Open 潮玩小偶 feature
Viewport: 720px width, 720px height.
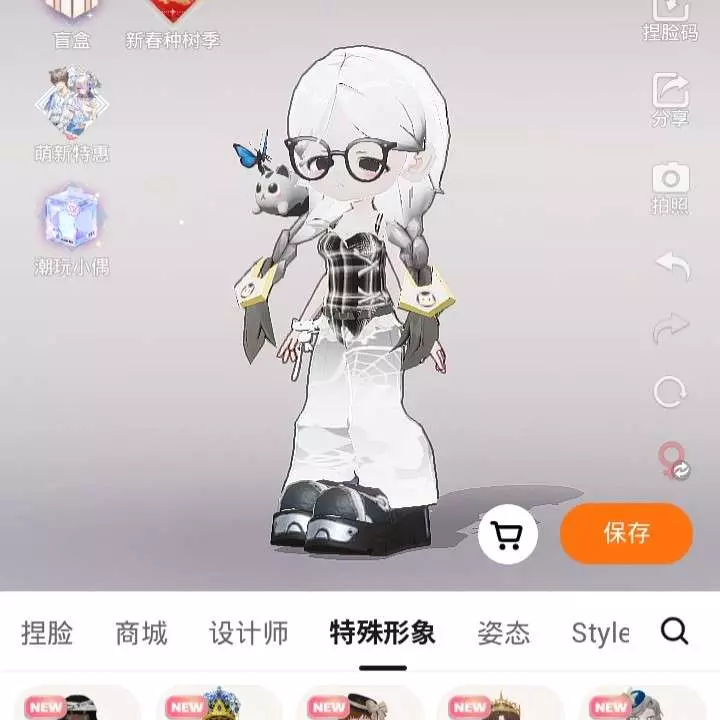click(x=72, y=230)
